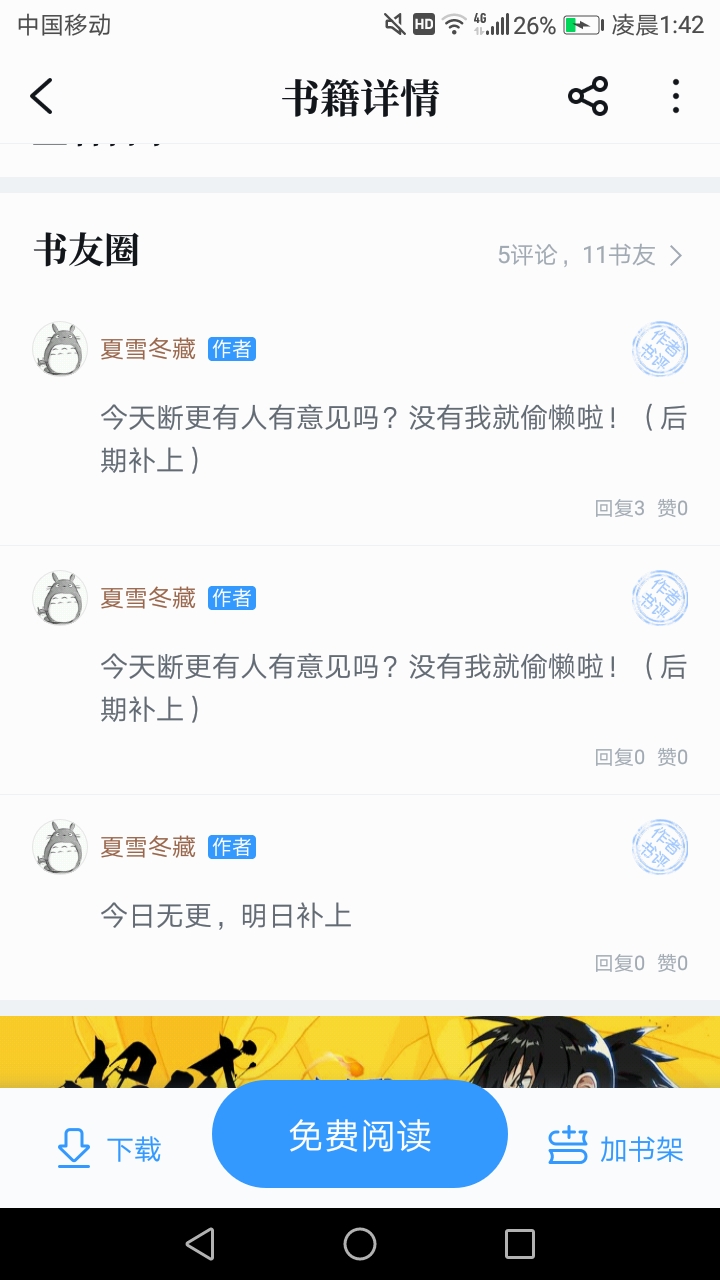The height and width of the screenshot is (1280, 720).
Task: Add the book via 加书架
Action: point(616,1149)
